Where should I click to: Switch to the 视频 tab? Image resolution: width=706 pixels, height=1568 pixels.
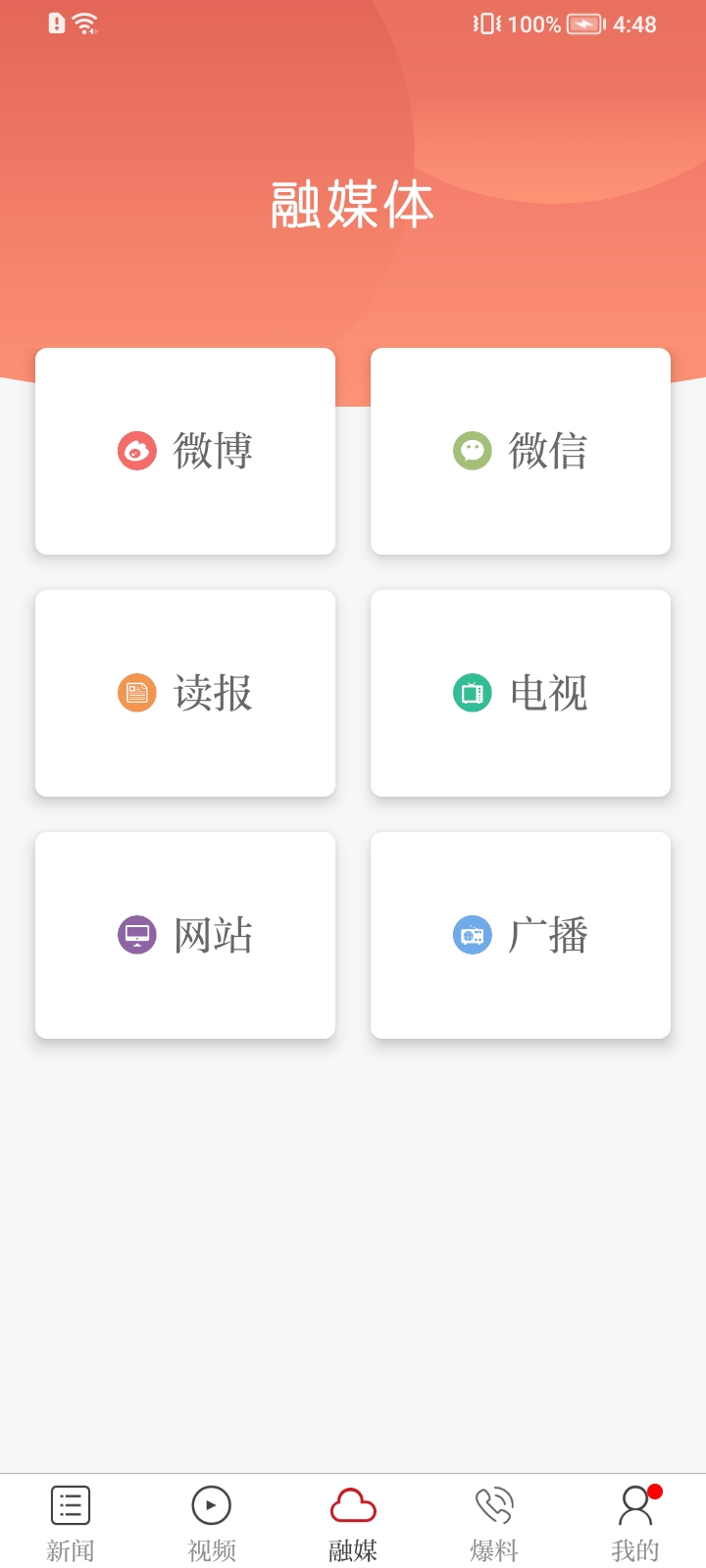[212, 1522]
